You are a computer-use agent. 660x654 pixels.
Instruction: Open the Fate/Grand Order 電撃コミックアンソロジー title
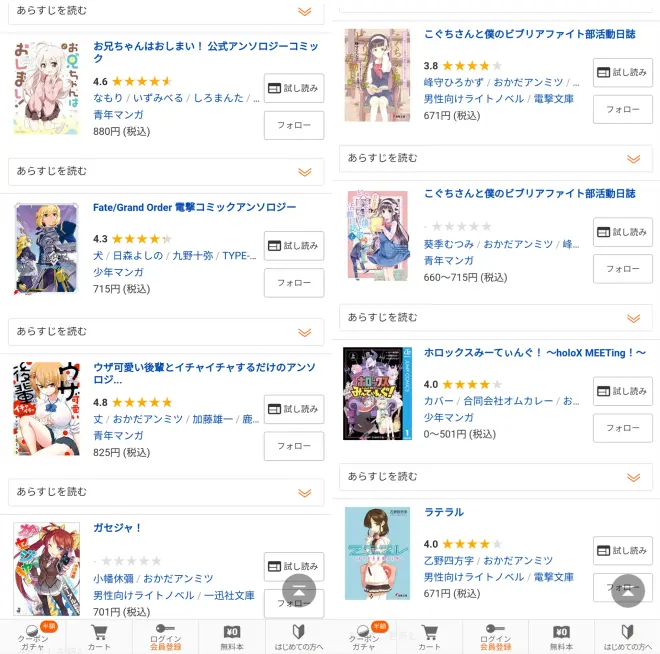[x=194, y=208]
